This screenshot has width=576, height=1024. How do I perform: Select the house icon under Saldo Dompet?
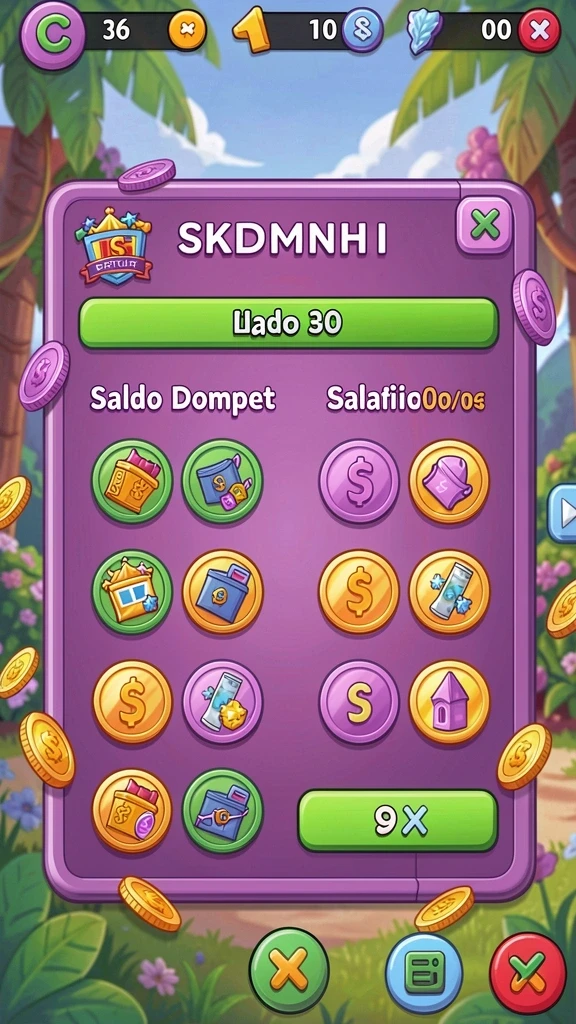pyautogui.click(x=132, y=592)
